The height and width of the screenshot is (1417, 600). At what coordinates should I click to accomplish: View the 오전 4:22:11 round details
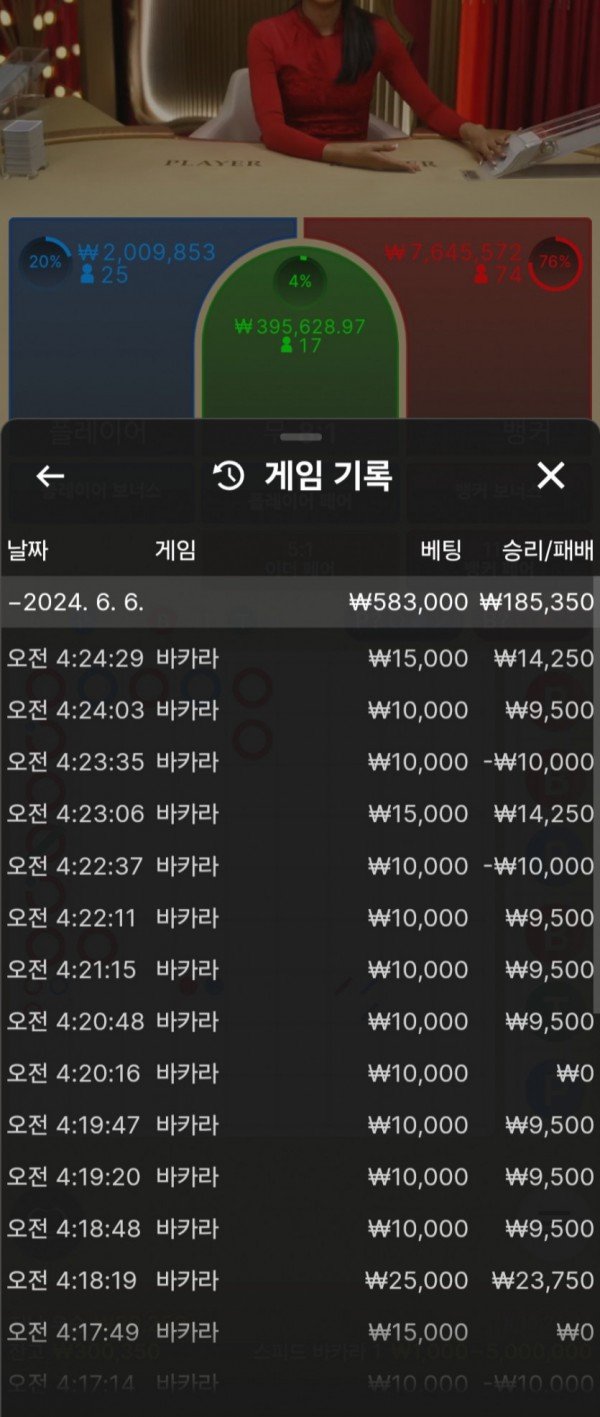click(x=300, y=918)
